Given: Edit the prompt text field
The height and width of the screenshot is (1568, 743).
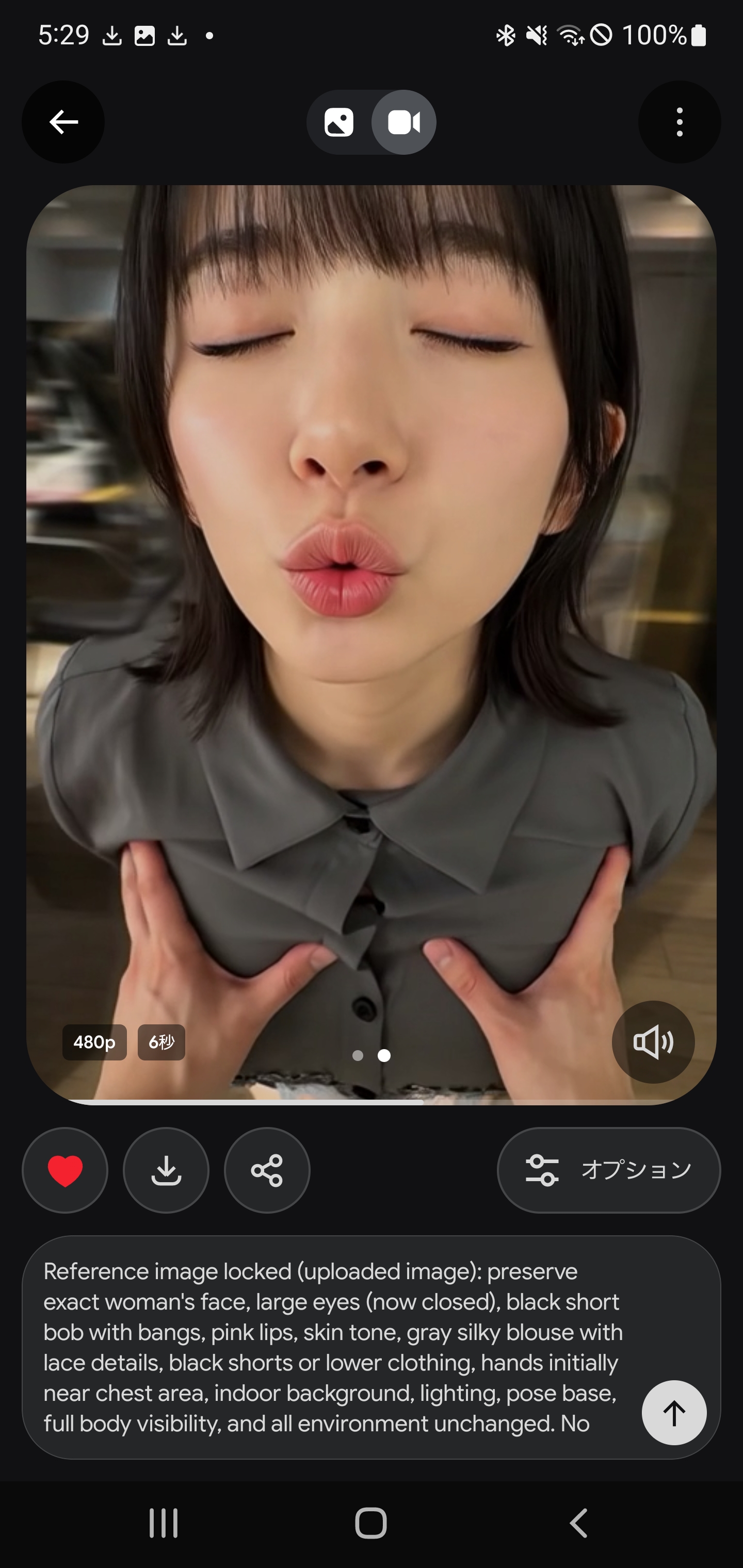Looking at the screenshot, I should pos(329,1346).
